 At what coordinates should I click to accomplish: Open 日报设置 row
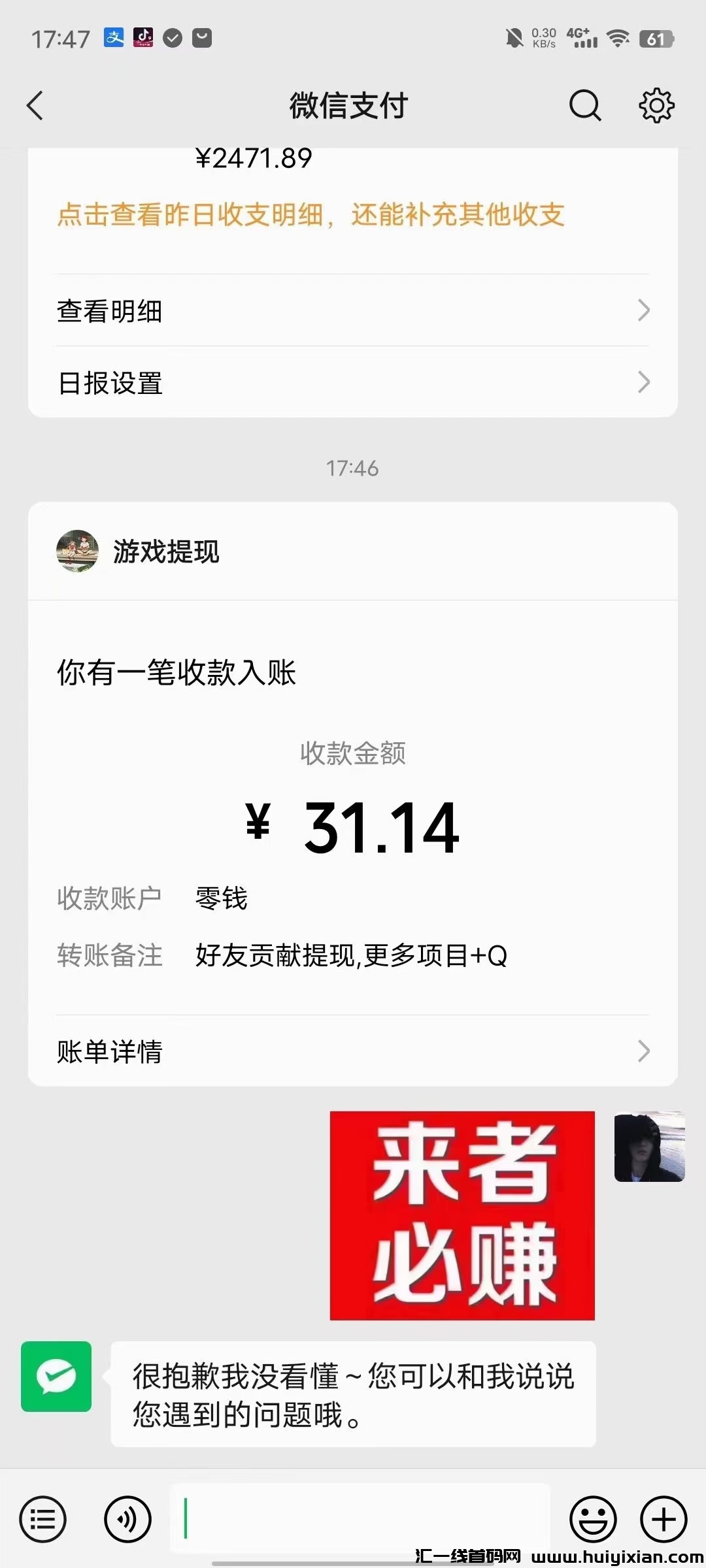pos(261,384)
